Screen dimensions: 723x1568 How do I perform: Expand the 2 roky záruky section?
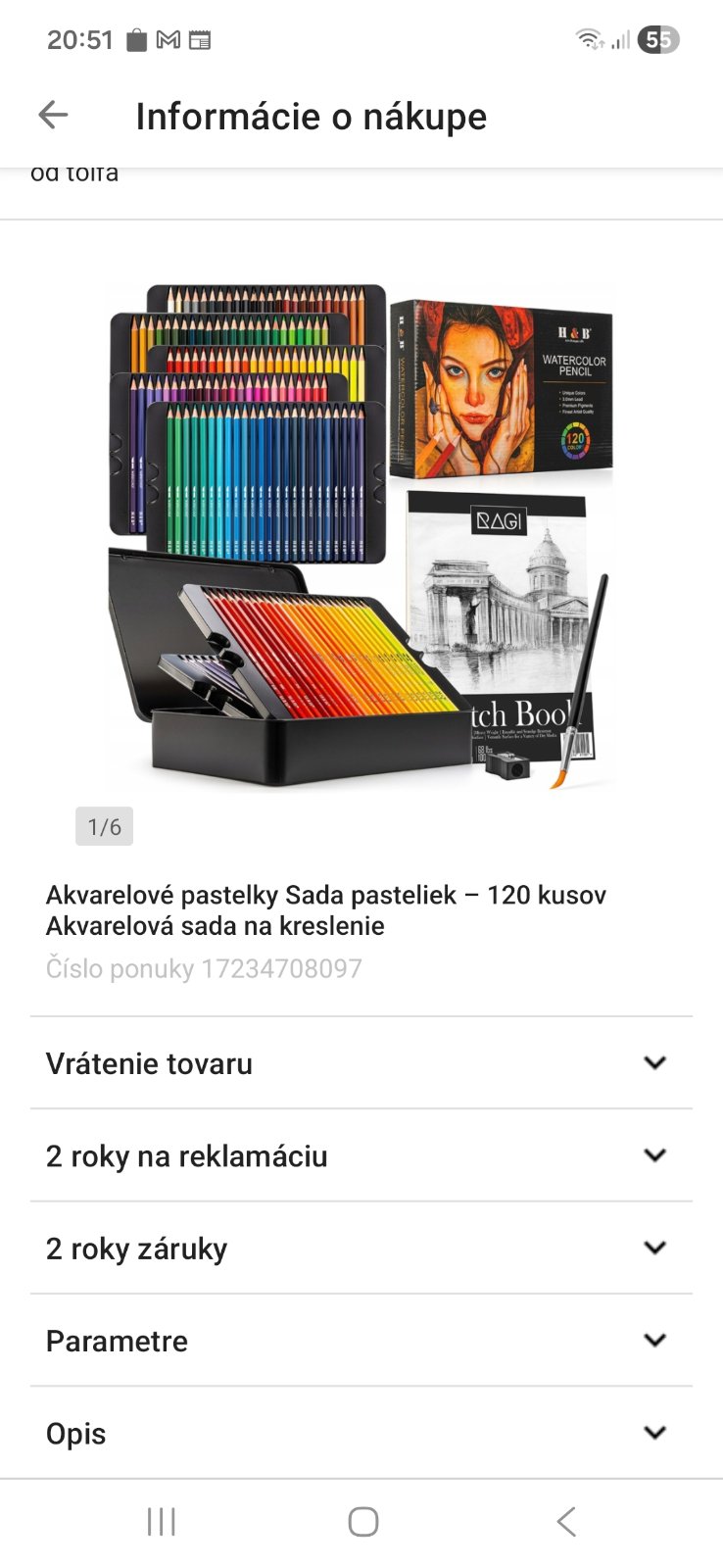coord(361,1249)
